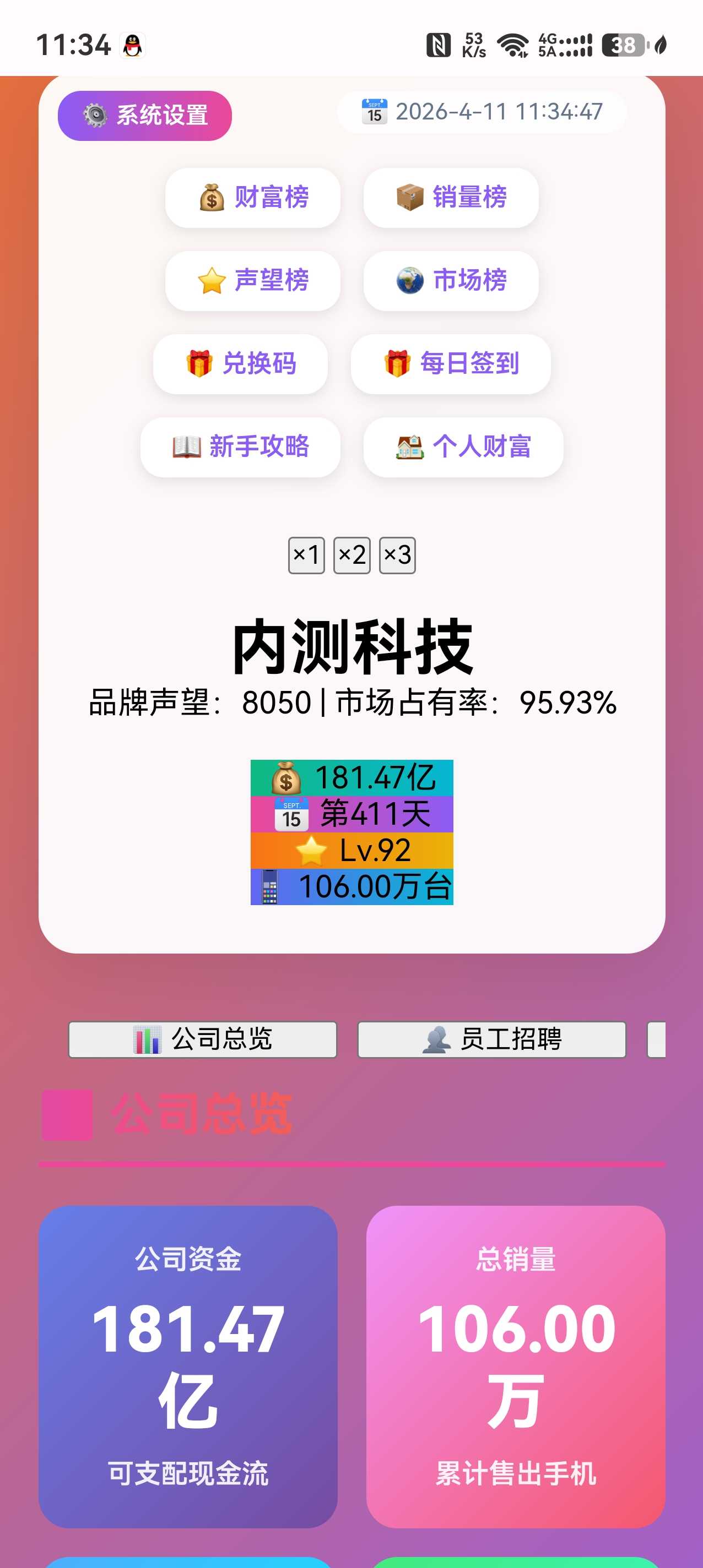
Task: Enter a 兑换码 redeem code
Action: point(241,364)
